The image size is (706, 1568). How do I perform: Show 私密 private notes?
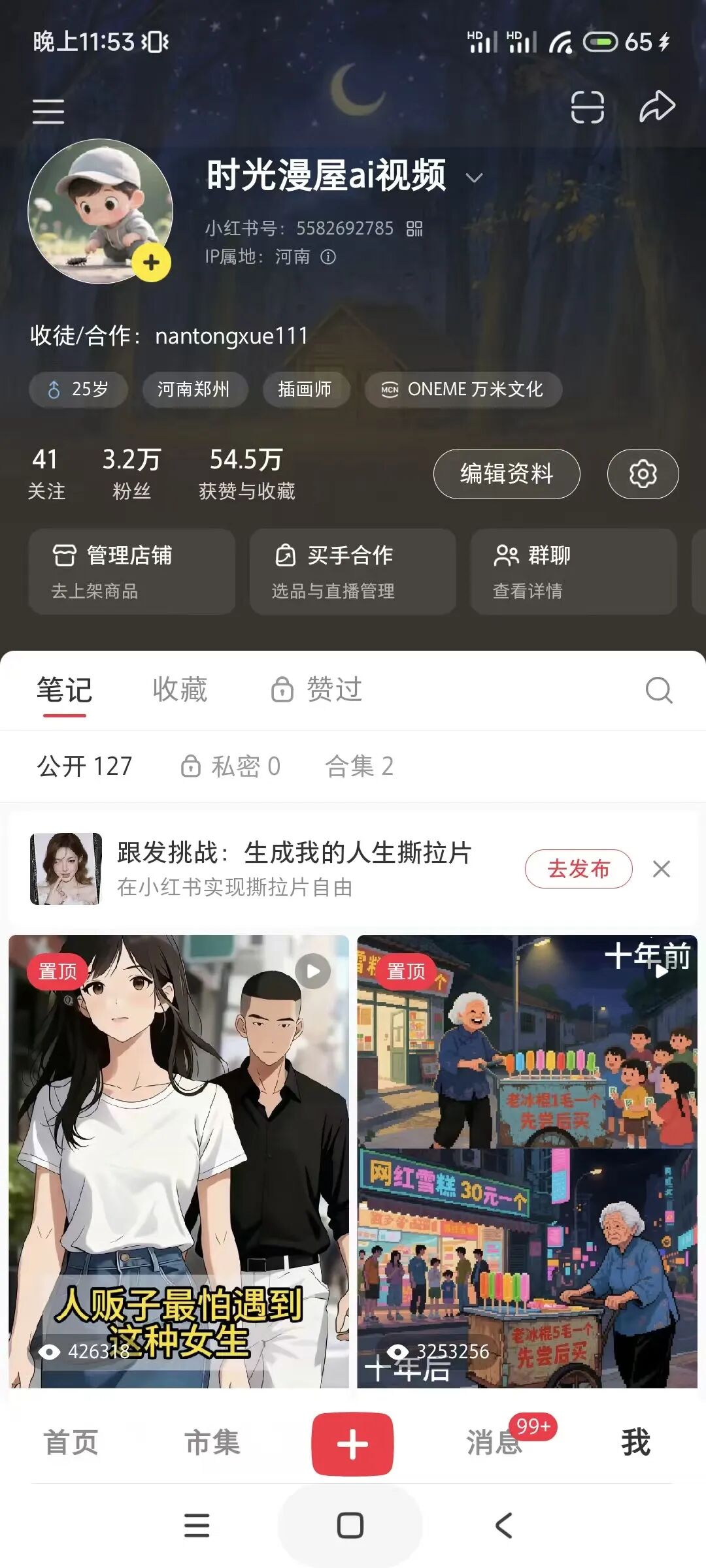coord(231,766)
